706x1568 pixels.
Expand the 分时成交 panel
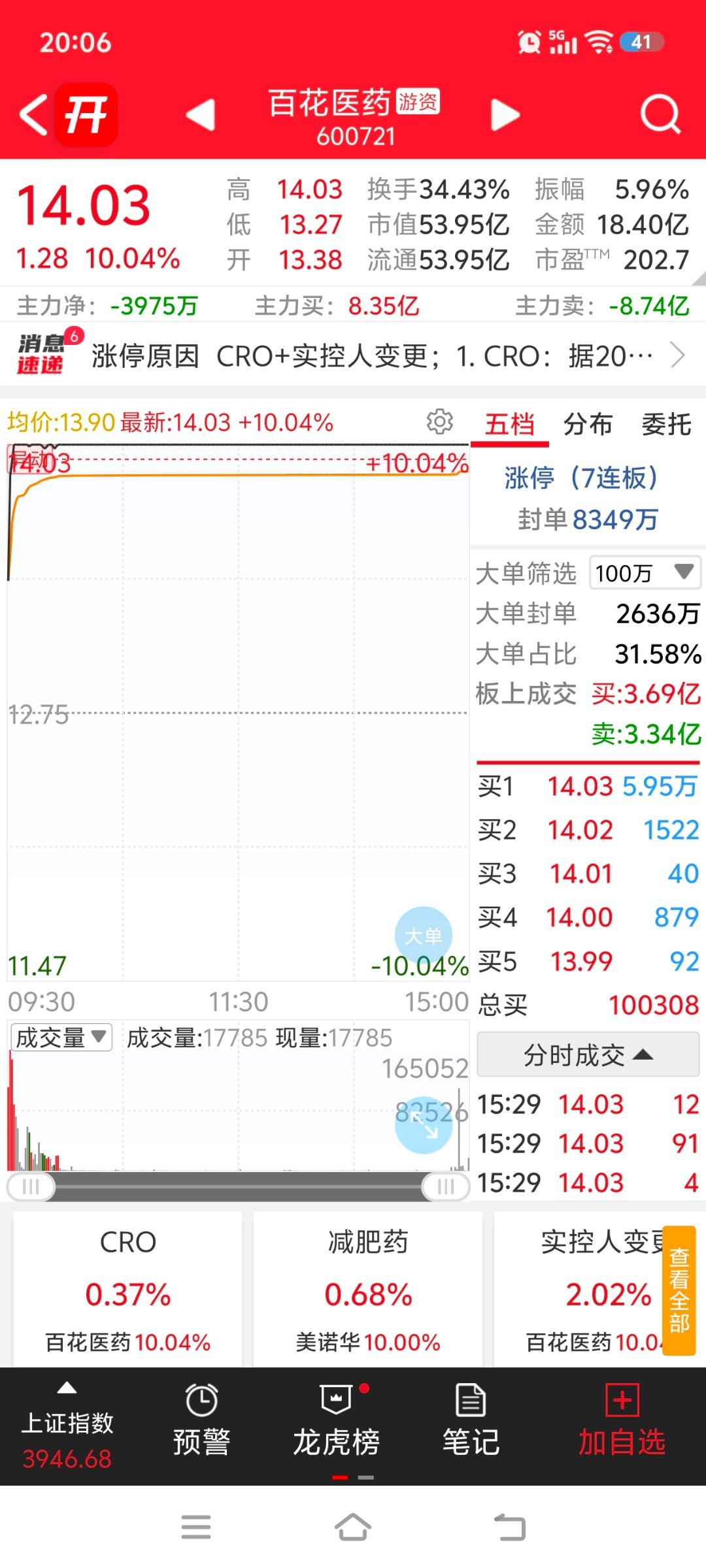[x=588, y=1054]
